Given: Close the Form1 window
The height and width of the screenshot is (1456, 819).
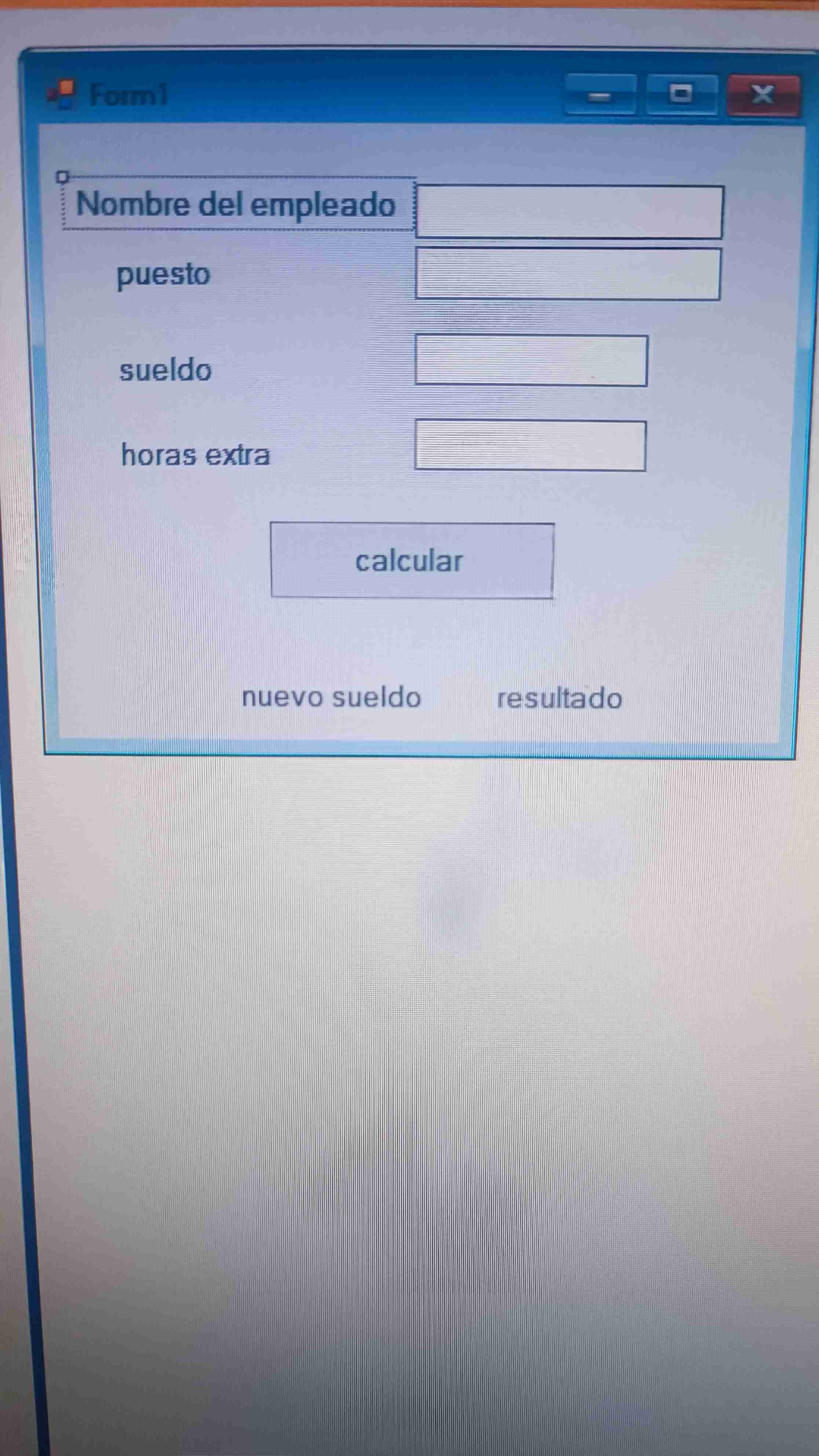Looking at the screenshot, I should pyautogui.click(x=763, y=95).
